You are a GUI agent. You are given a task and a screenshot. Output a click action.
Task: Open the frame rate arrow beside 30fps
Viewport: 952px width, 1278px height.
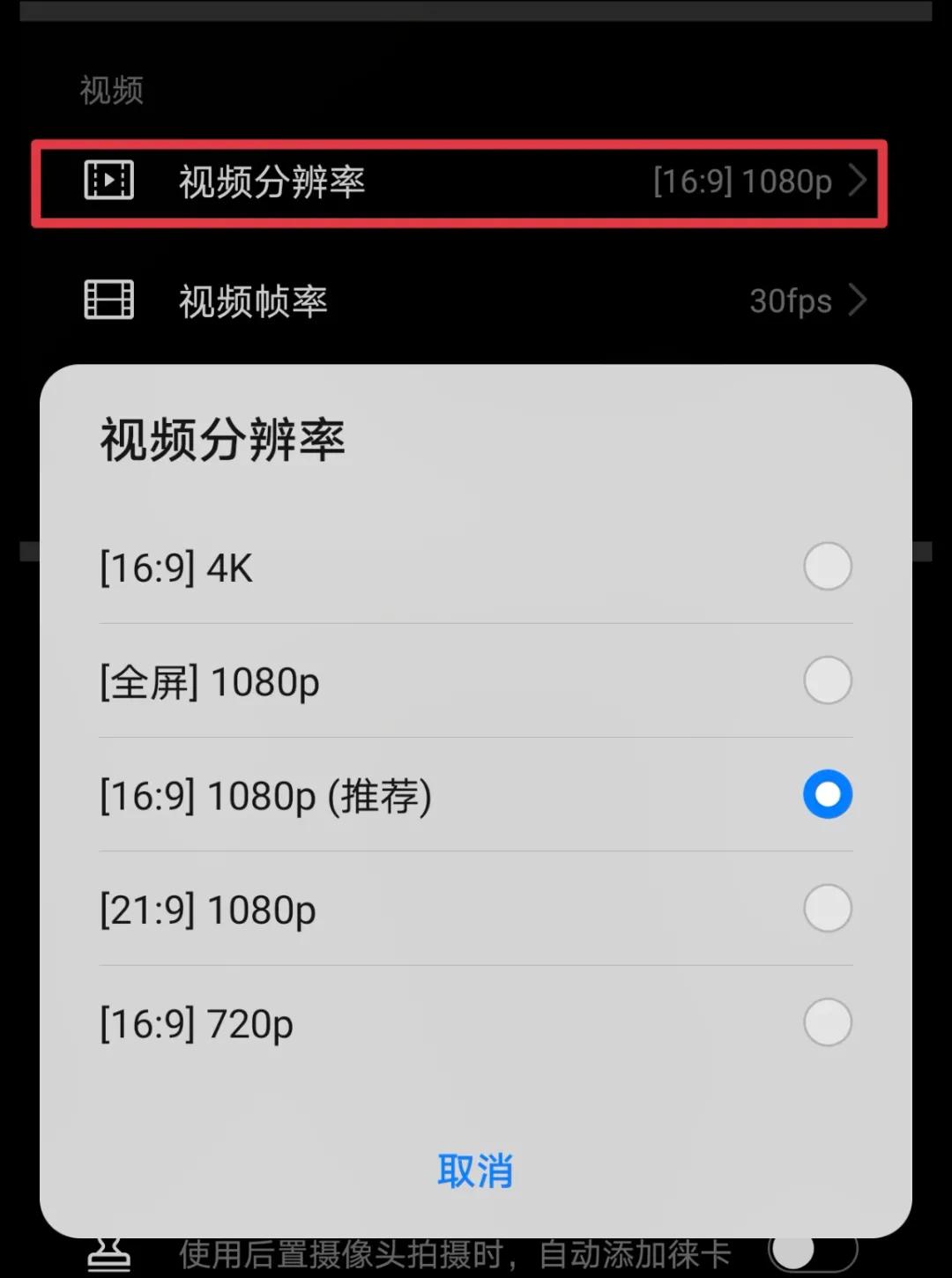click(x=855, y=301)
